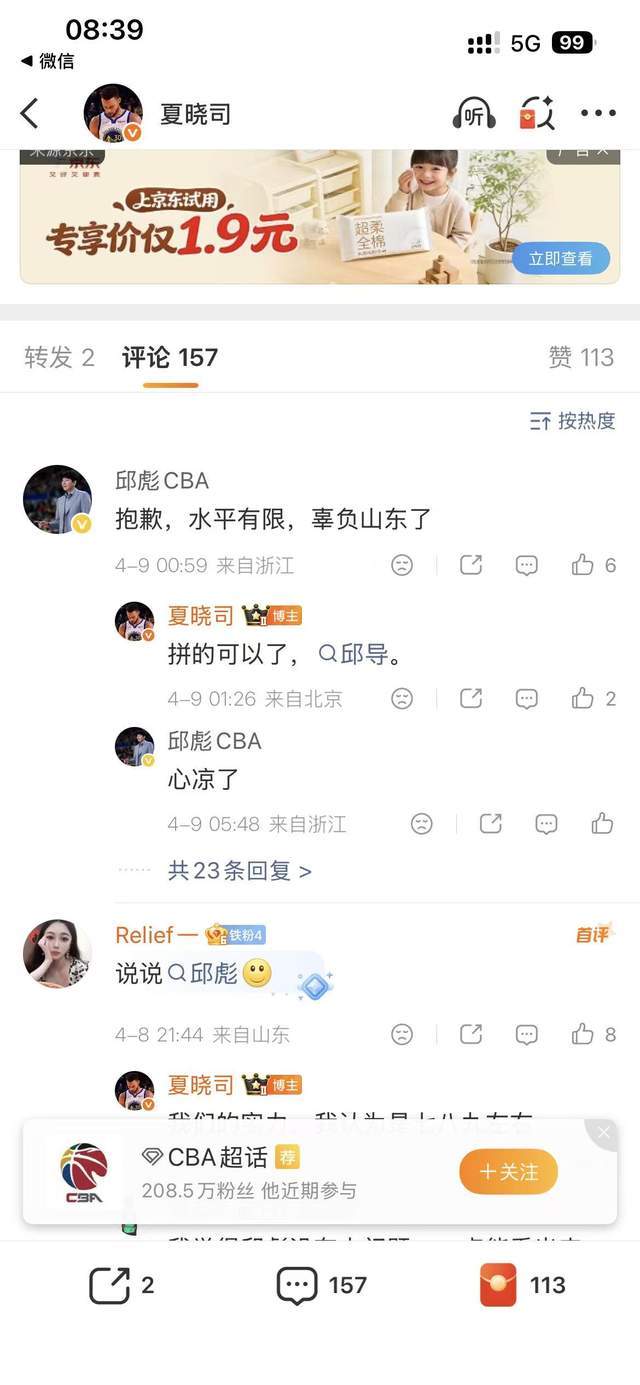Go back using the top-left arrow
The width and height of the screenshot is (640, 1385).
(x=30, y=114)
